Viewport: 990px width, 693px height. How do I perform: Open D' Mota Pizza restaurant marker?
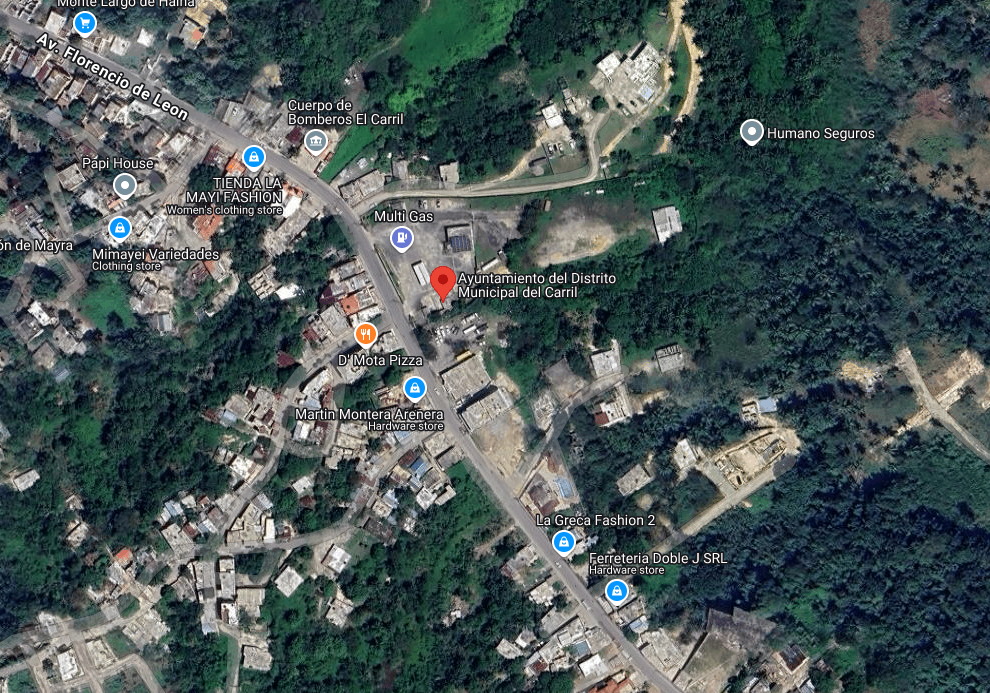point(366,334)
